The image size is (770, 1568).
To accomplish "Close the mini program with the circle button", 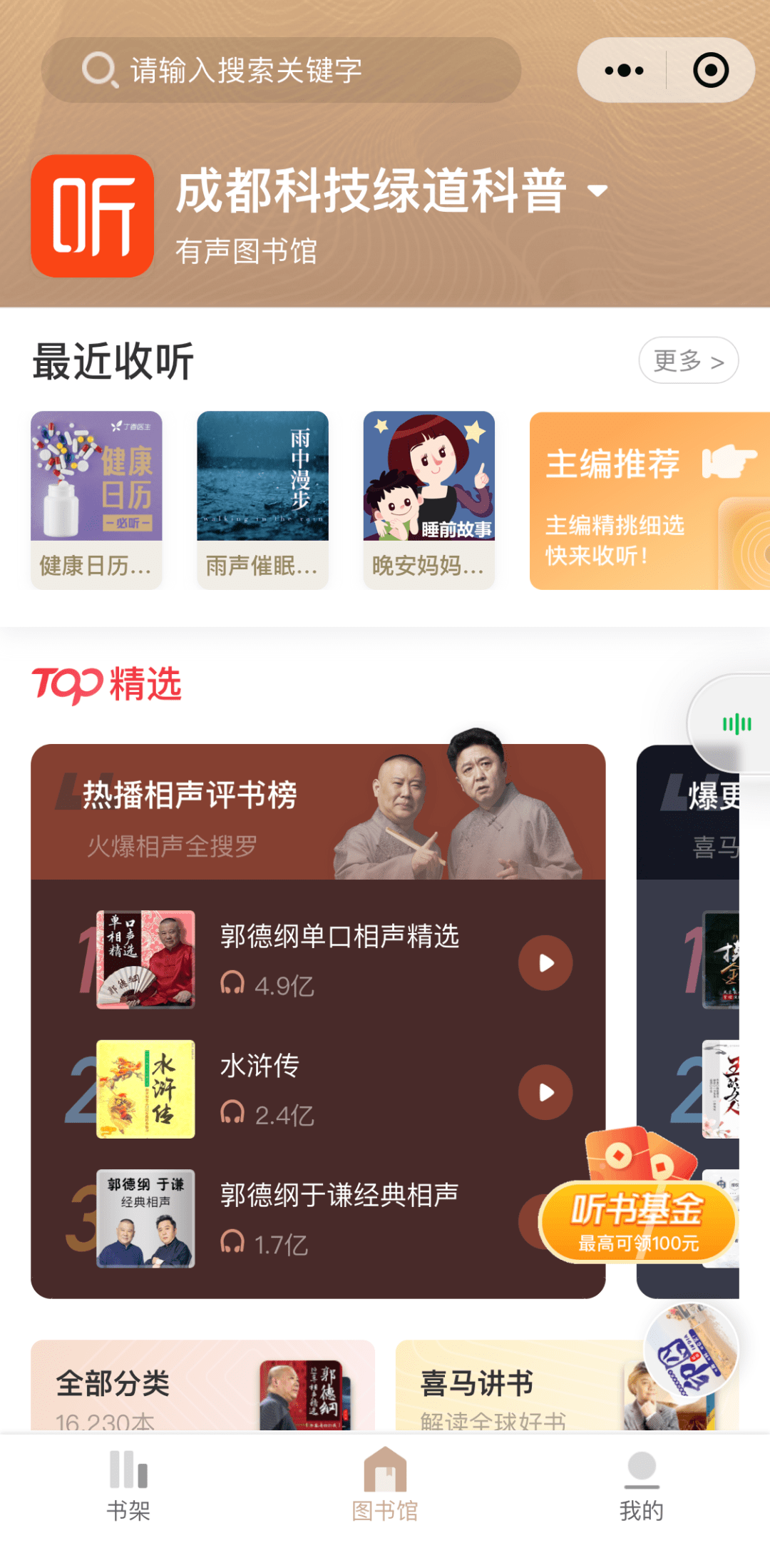I will 710,70.
